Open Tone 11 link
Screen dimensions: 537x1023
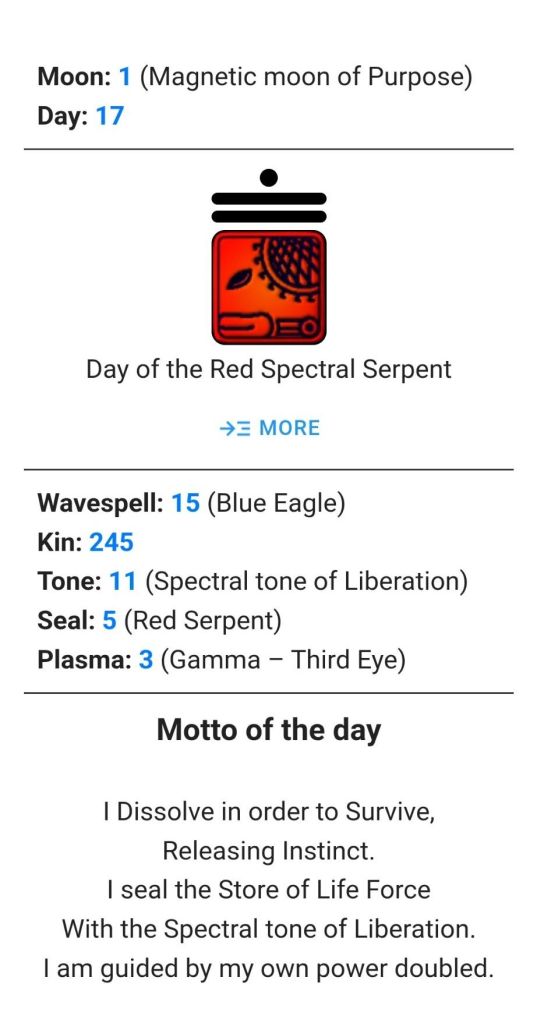[x=123, y=581]
